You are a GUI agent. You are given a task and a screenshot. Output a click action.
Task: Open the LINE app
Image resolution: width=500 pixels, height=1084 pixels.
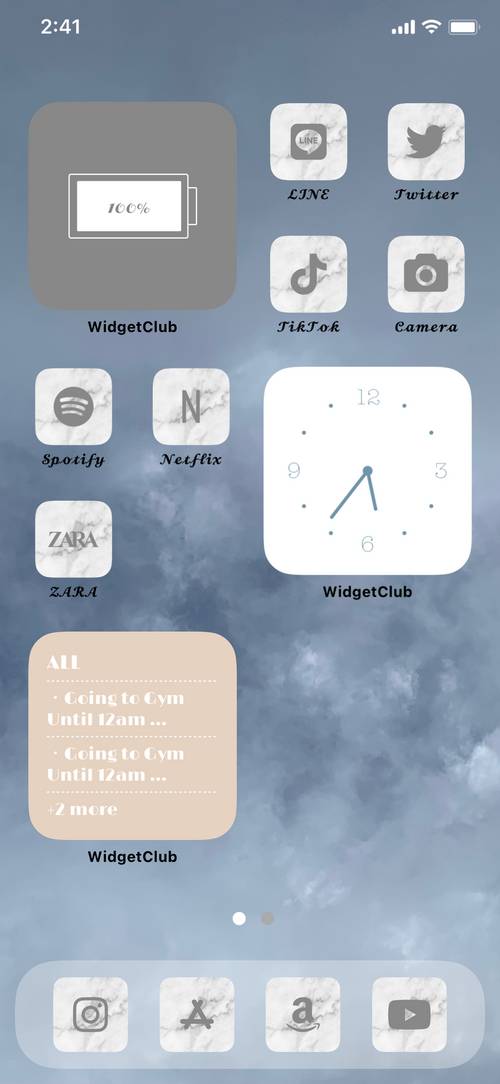click(x=308, y=142)
